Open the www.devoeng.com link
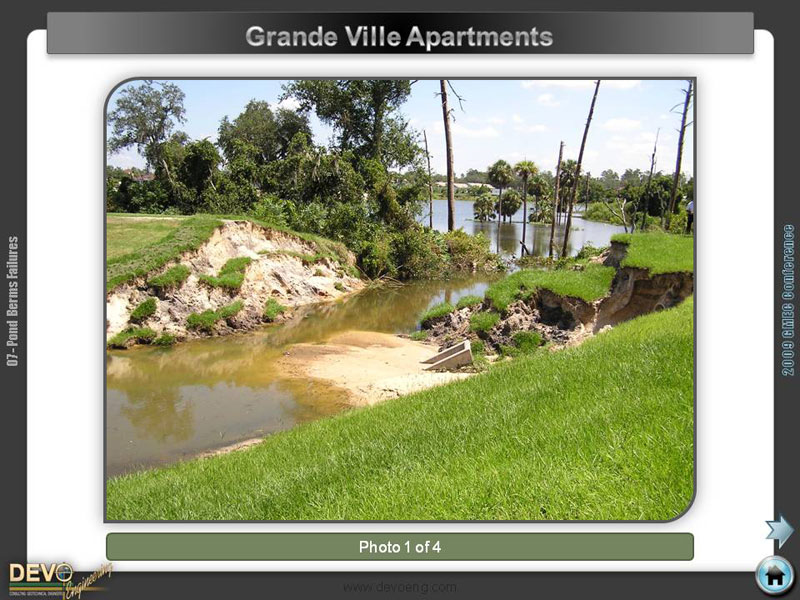Image resolution: width=800 pixels, height=600 pixels. pyautogui.click(x=399, y=587)
